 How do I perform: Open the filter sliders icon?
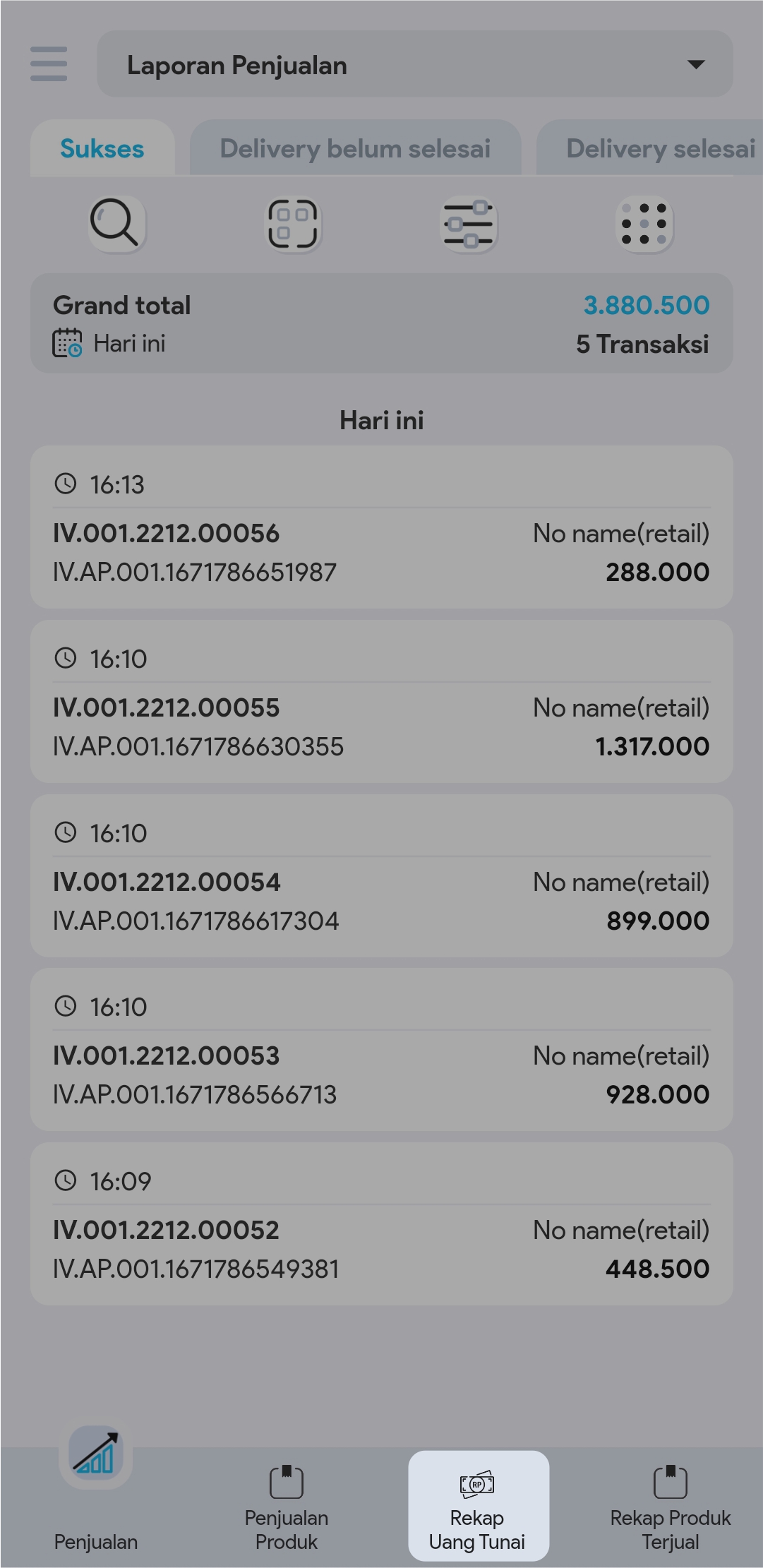click(469, 224)
